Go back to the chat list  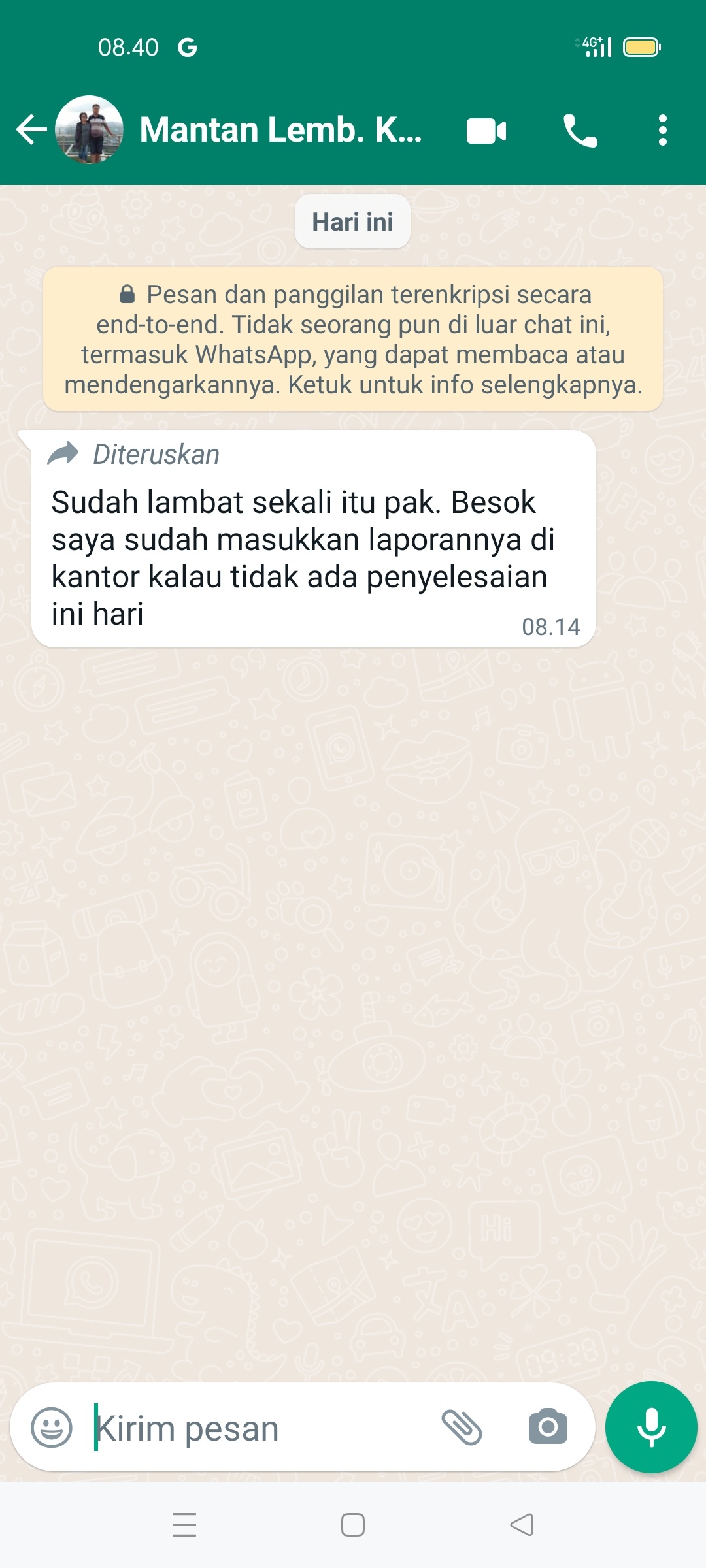click(x=31, y=129)
